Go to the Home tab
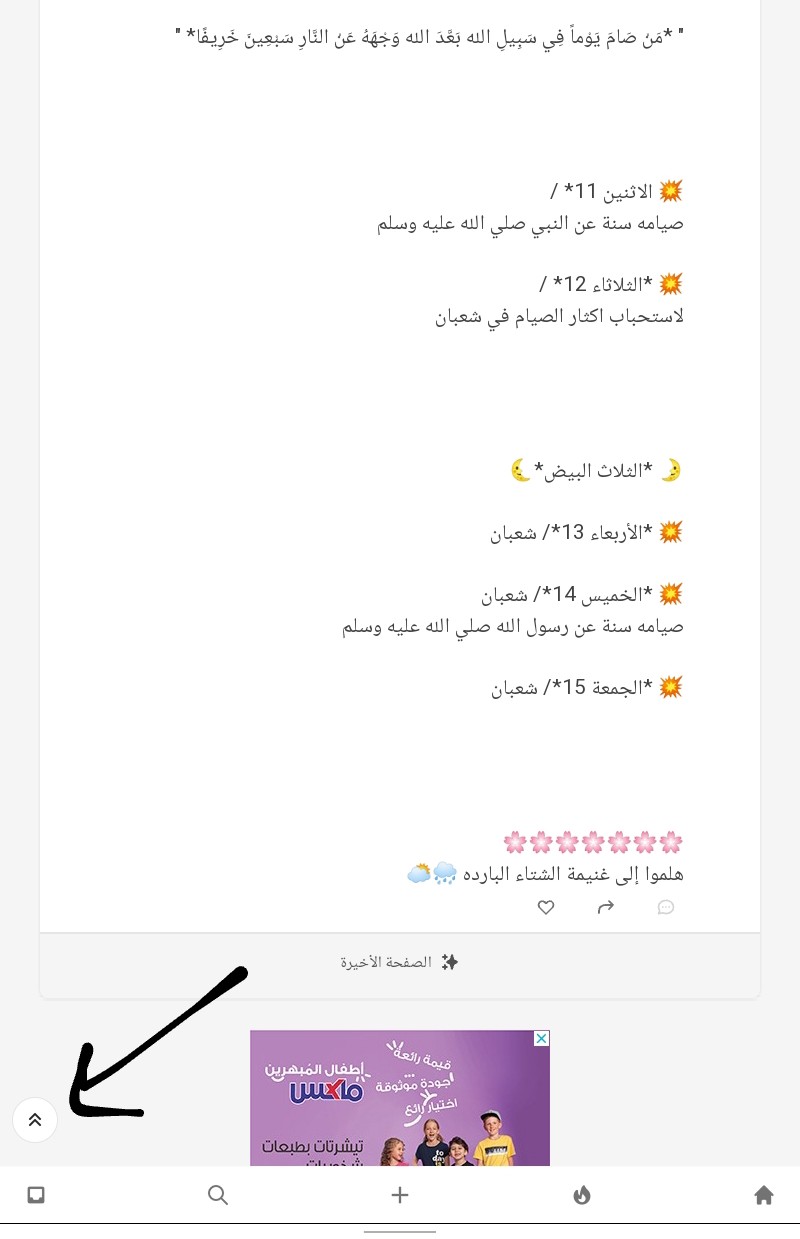 click(x=763, y=1194)
